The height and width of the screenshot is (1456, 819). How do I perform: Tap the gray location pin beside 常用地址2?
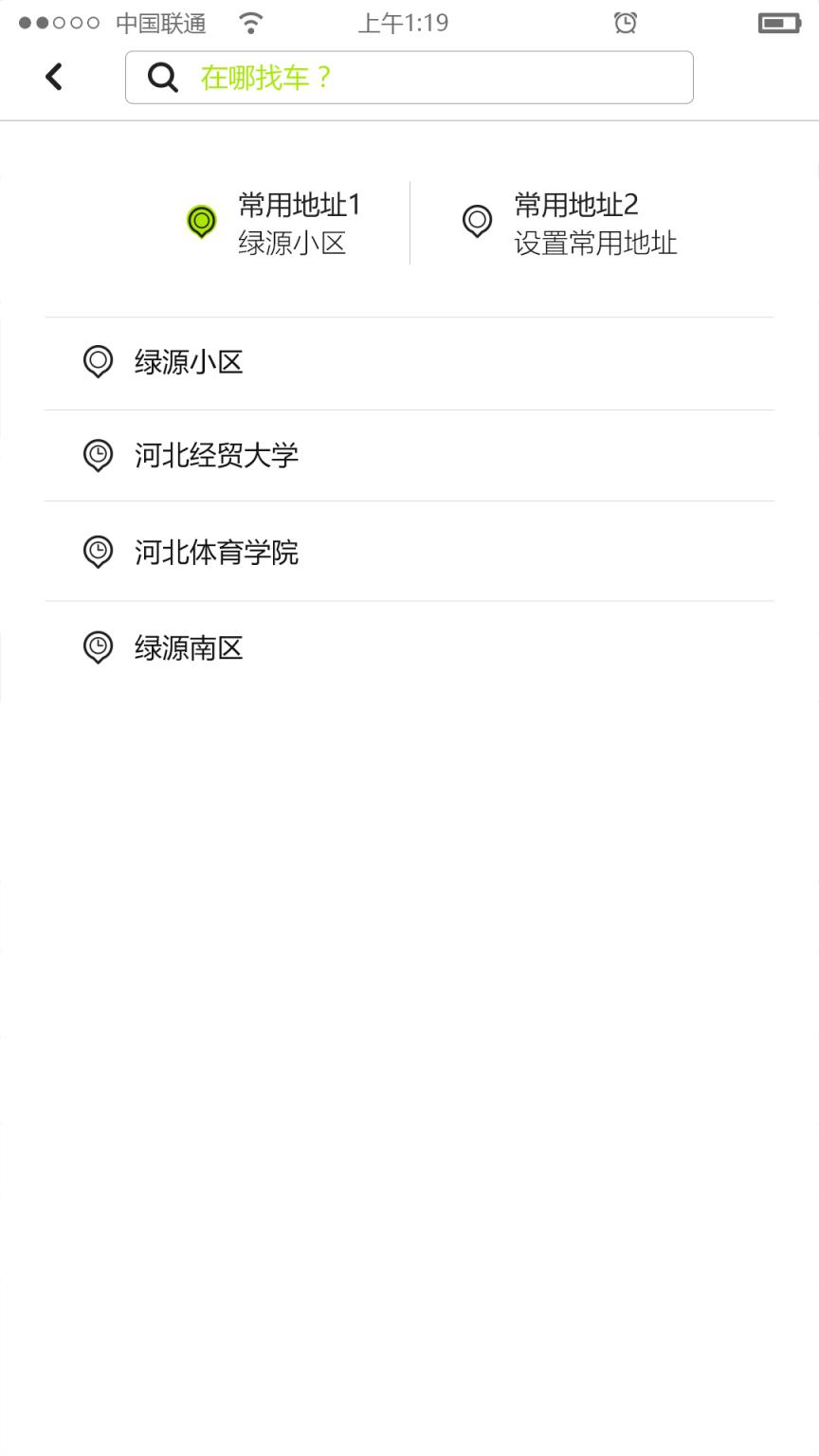[477, 221]
